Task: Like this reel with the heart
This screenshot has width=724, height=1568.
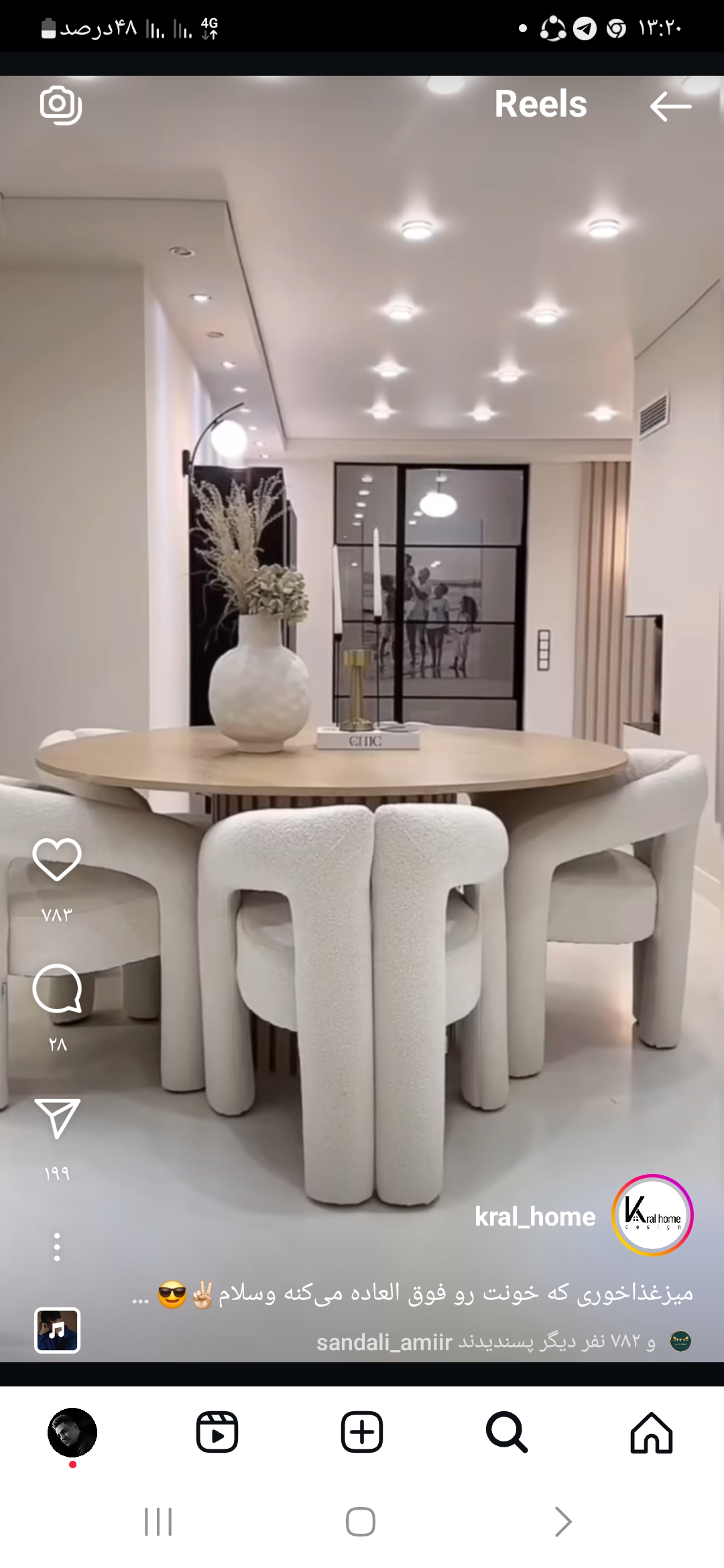Action: 57,859
